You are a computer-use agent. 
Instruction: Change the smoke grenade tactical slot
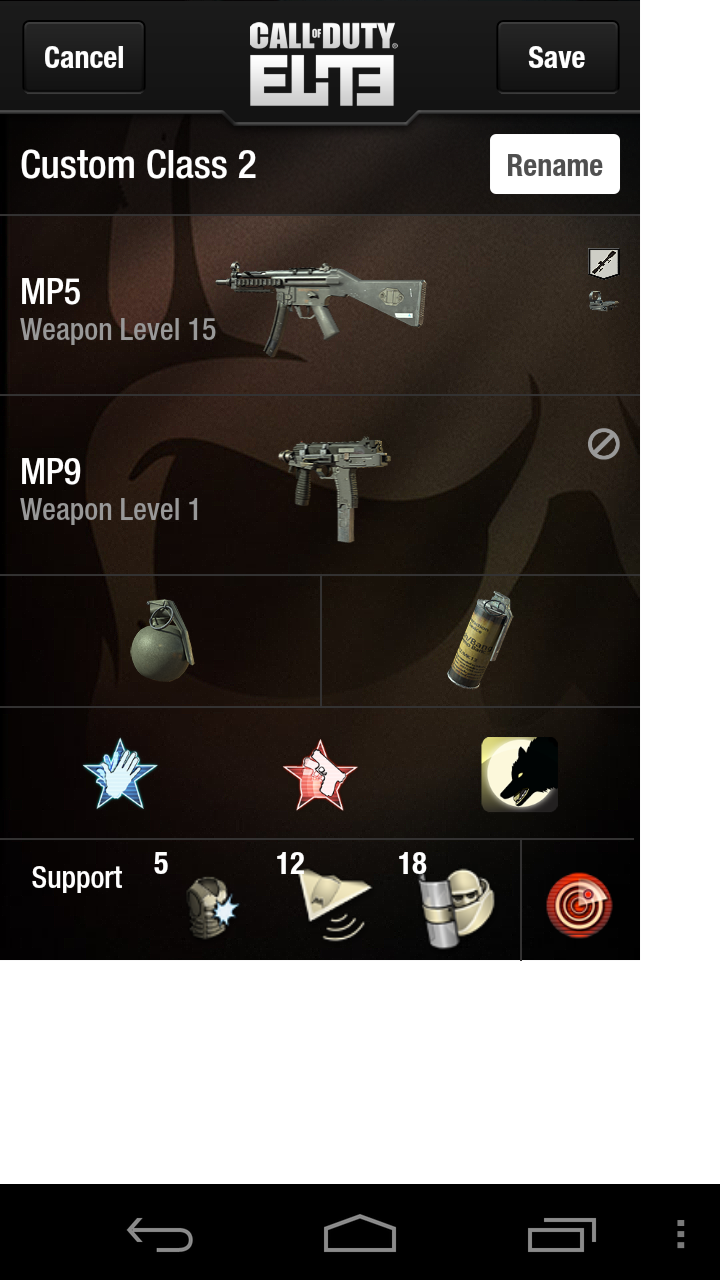point(480,641)
